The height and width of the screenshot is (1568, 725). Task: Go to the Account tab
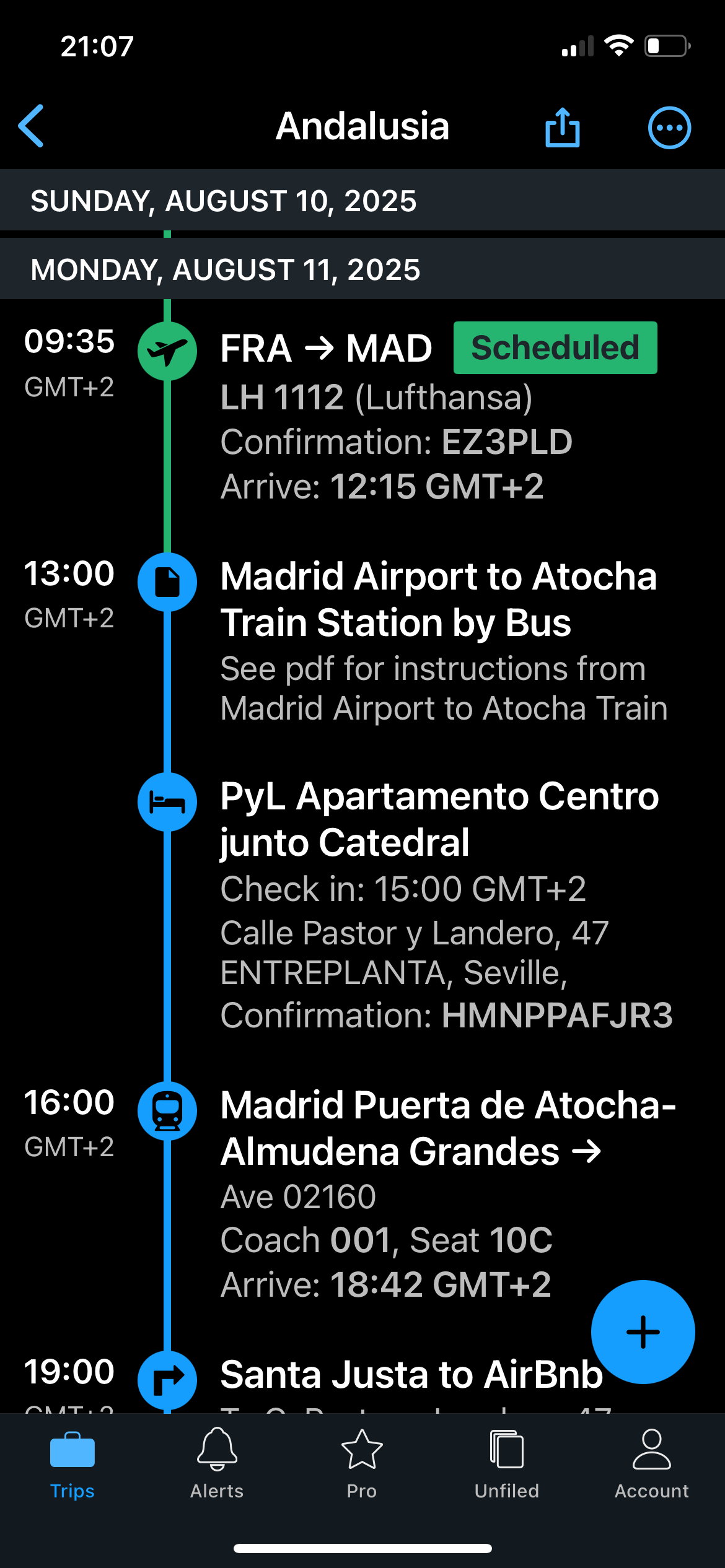pyautogui.click(x=651, y=1463)
